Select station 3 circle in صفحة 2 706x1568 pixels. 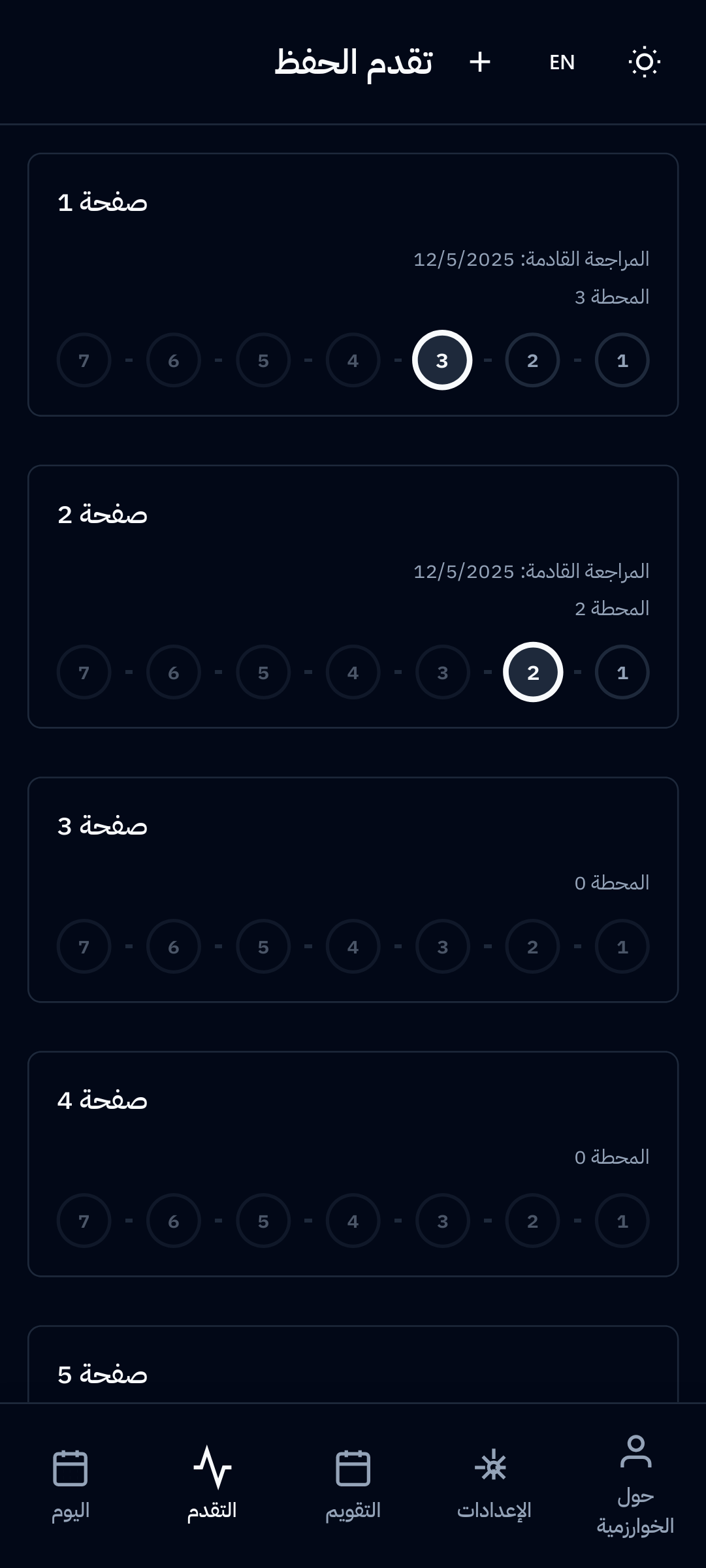pos(443,672)
